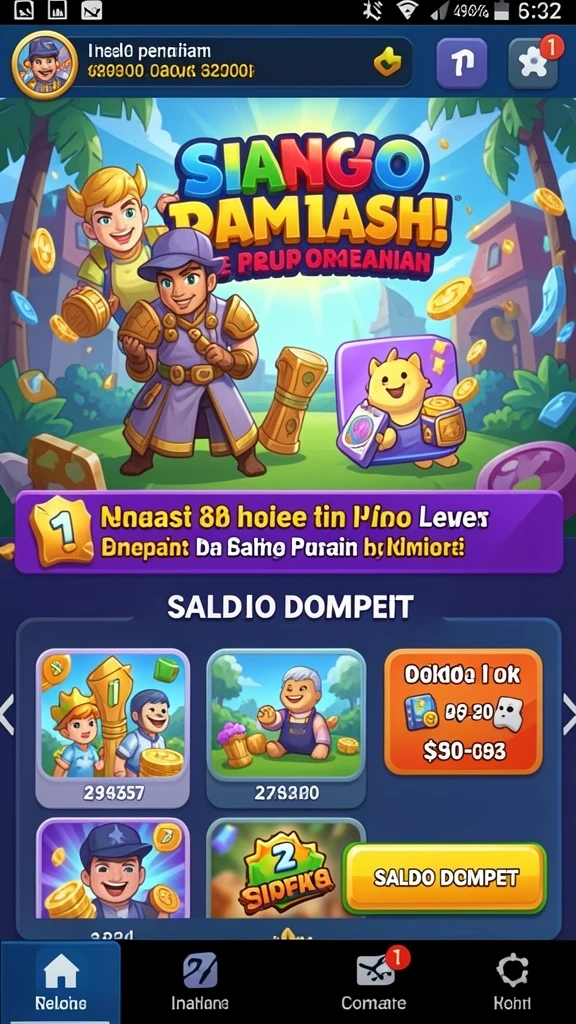Open the player profile avatar
The width and height of the screenshot is (576, 1024).
tap(45, 65)
